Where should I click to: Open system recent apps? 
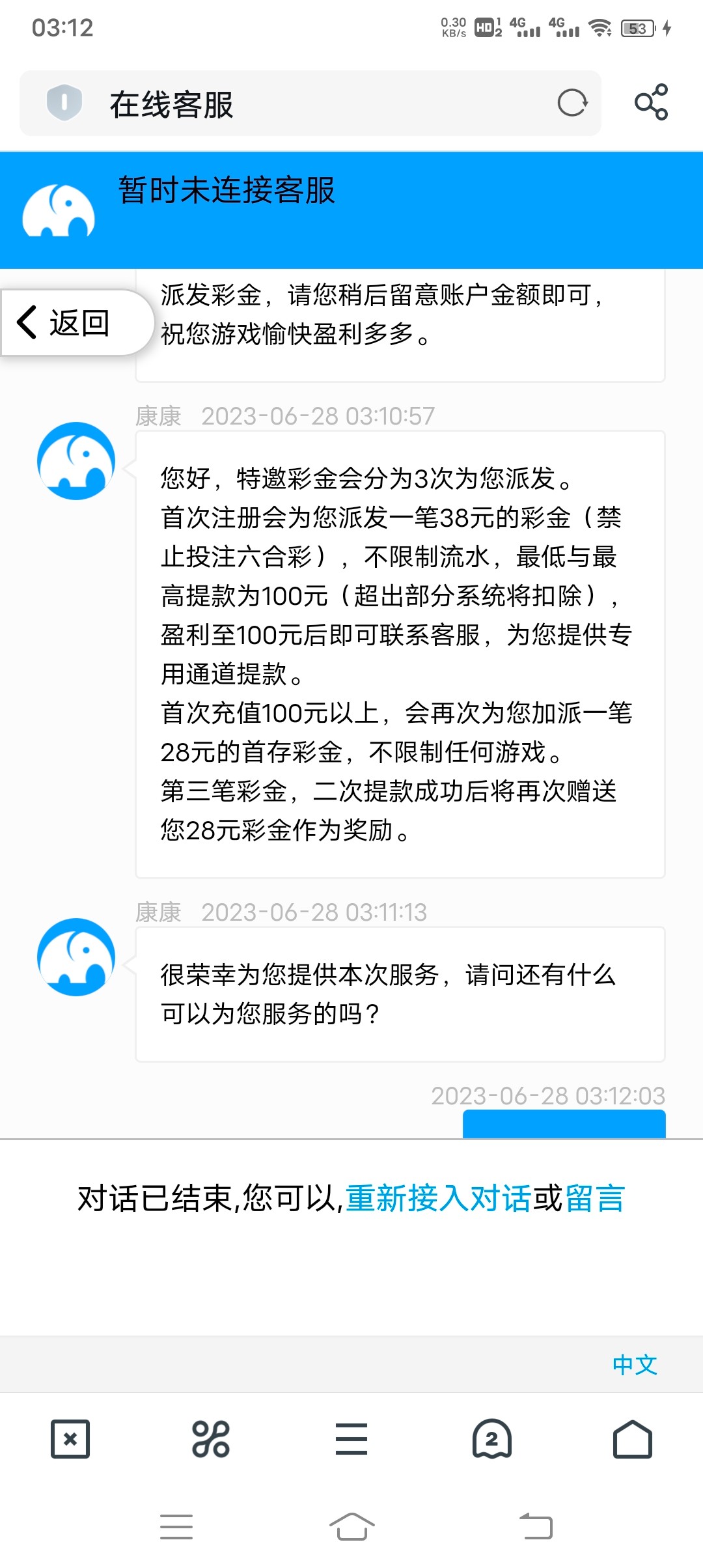pos(176,1527)
